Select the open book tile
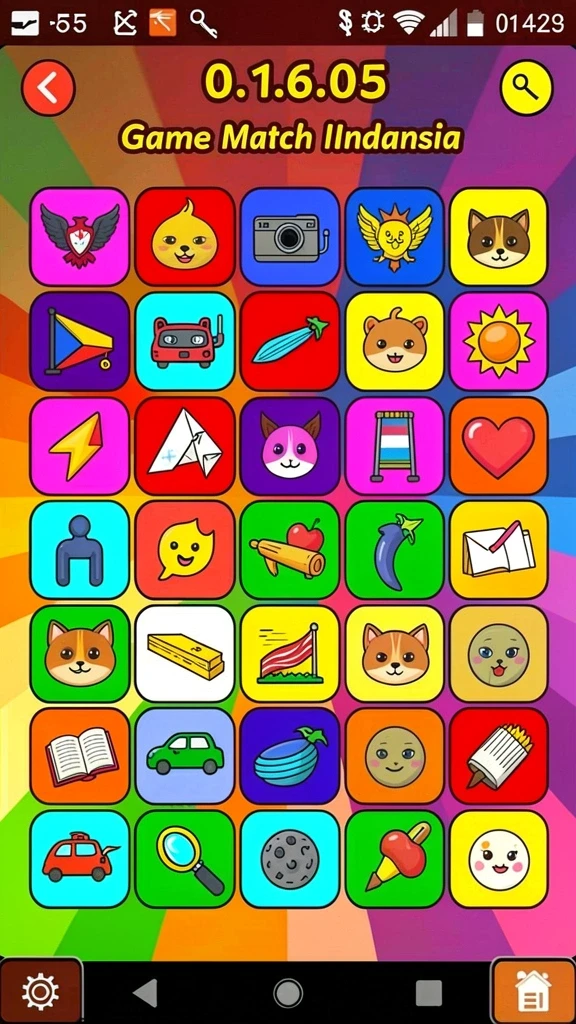 pyautogui.click(x=80, y=756)
